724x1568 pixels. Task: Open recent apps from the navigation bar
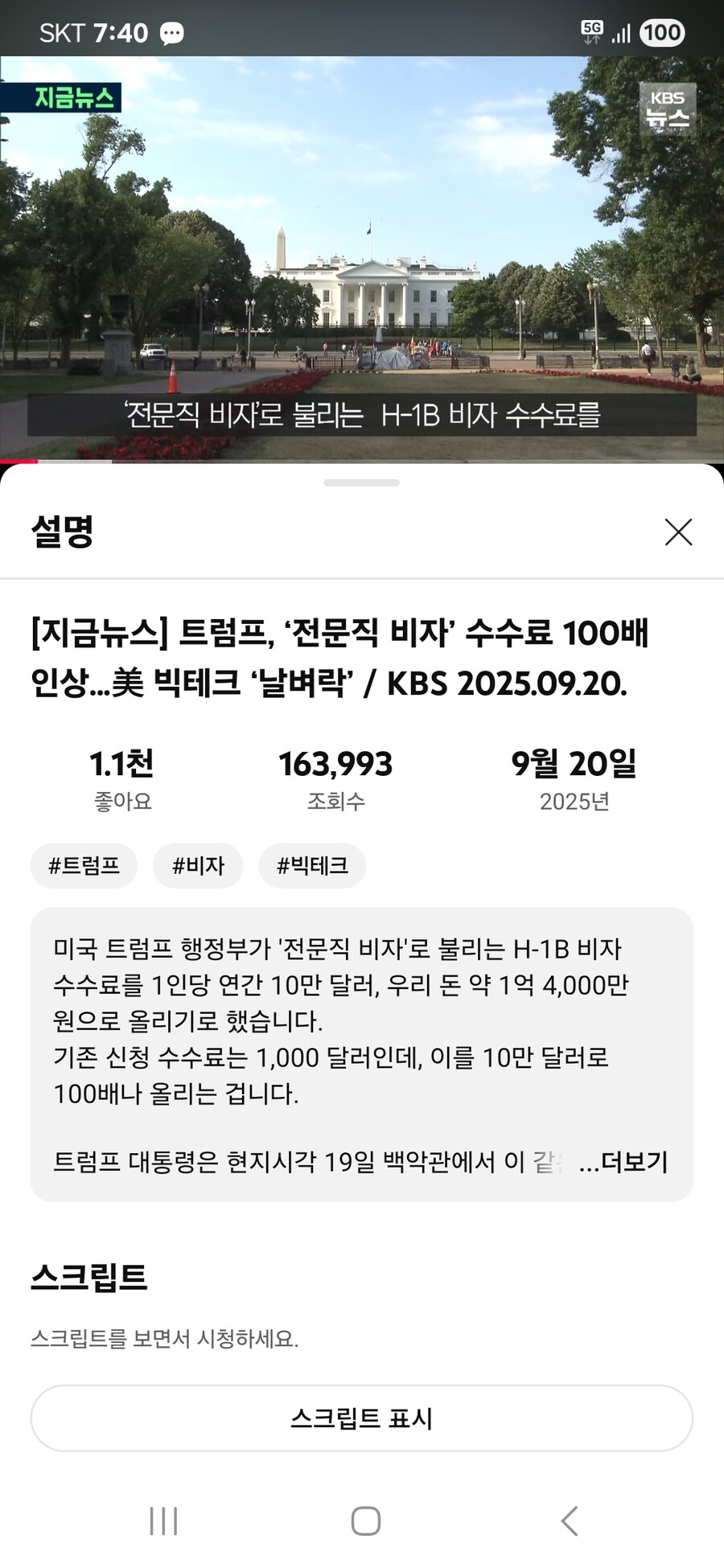163,1521
